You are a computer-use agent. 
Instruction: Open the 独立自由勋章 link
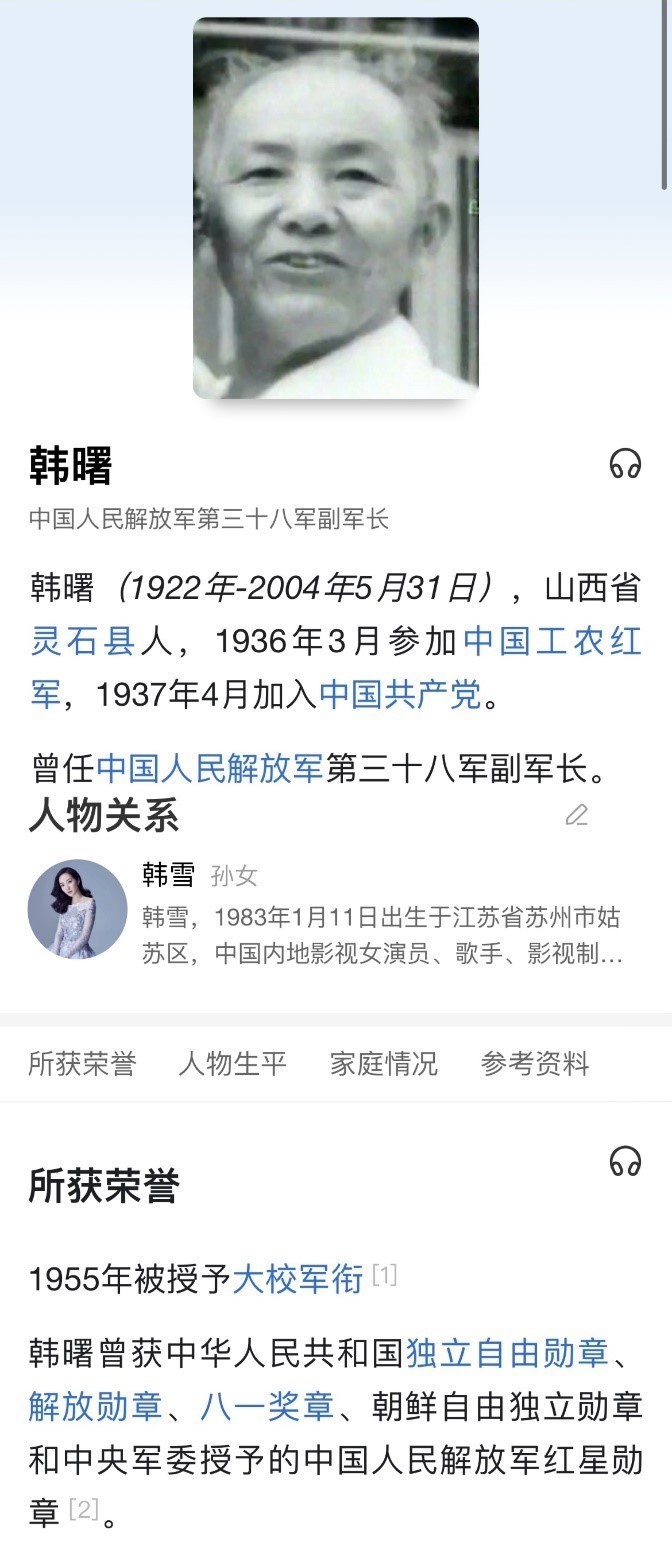click(x=507, y=1353)
